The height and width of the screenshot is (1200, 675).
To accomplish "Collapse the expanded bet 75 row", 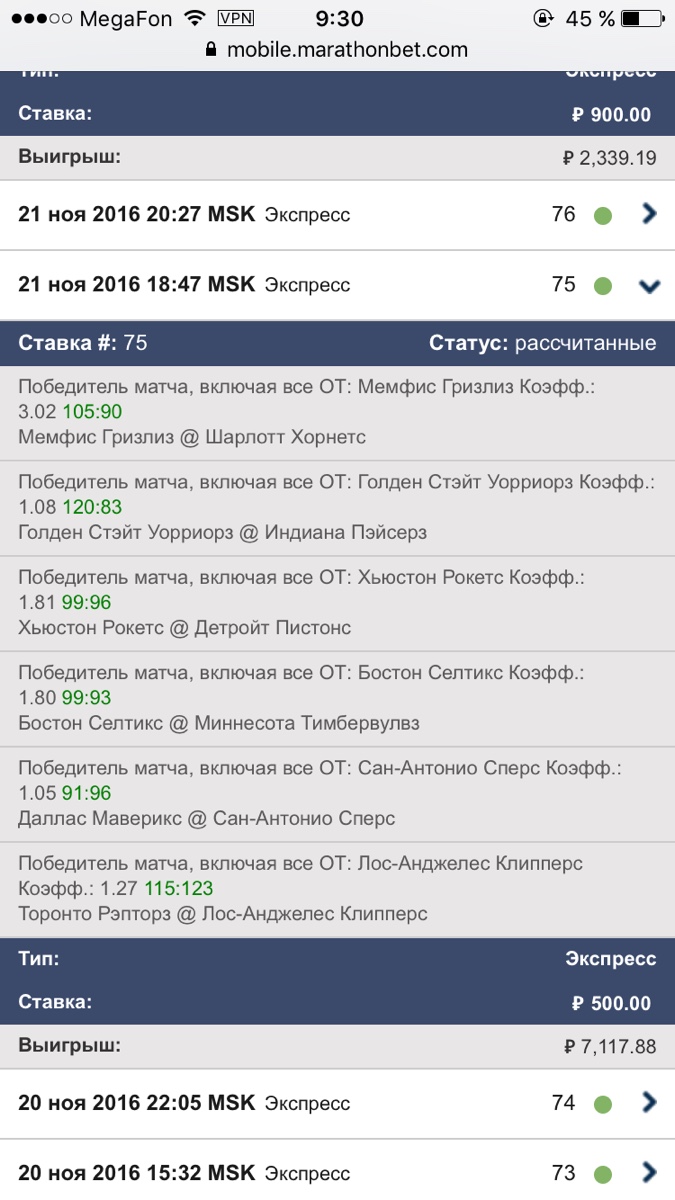I will [649, 286].
